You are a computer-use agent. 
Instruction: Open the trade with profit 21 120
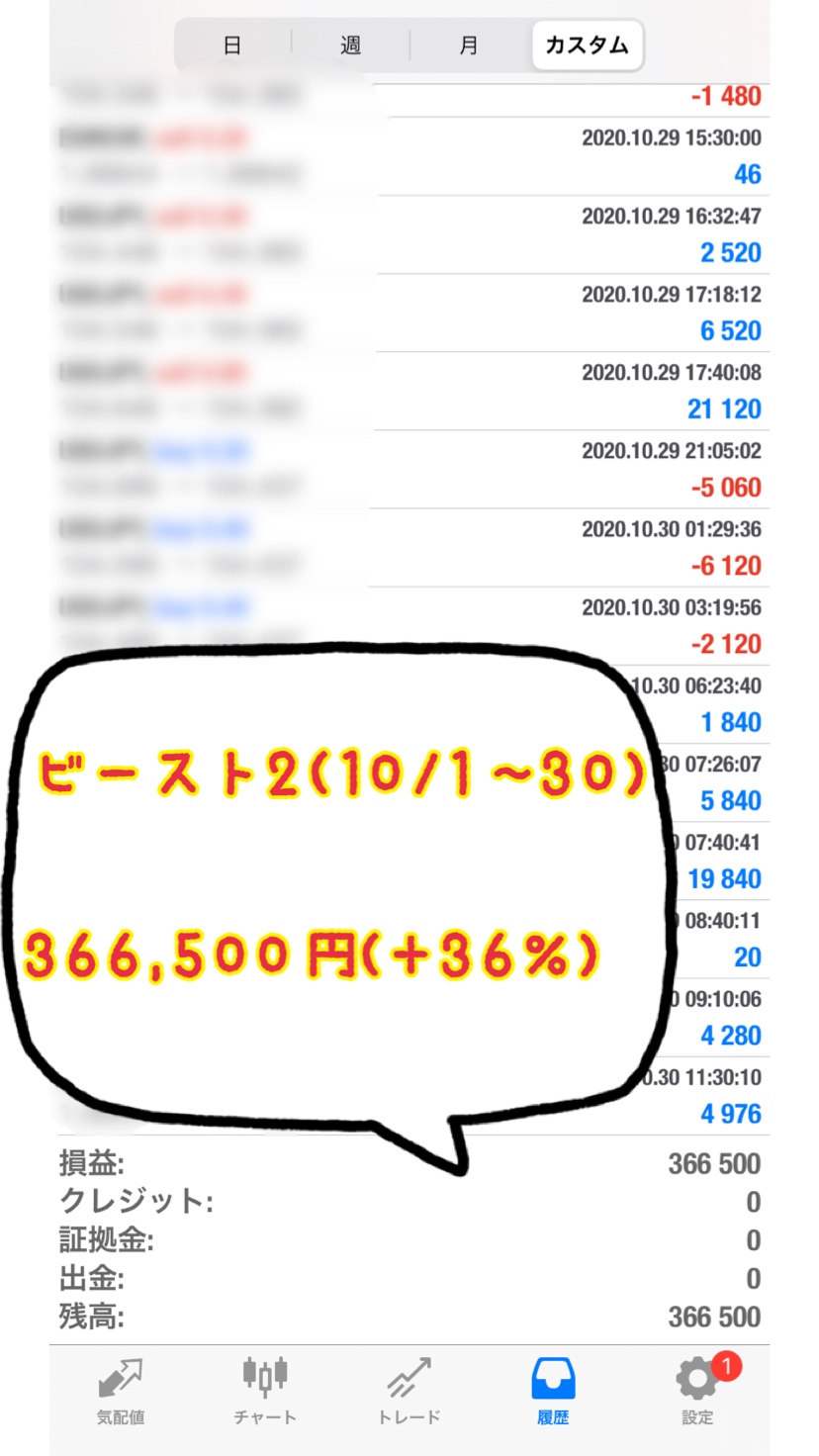coord(409,391)
